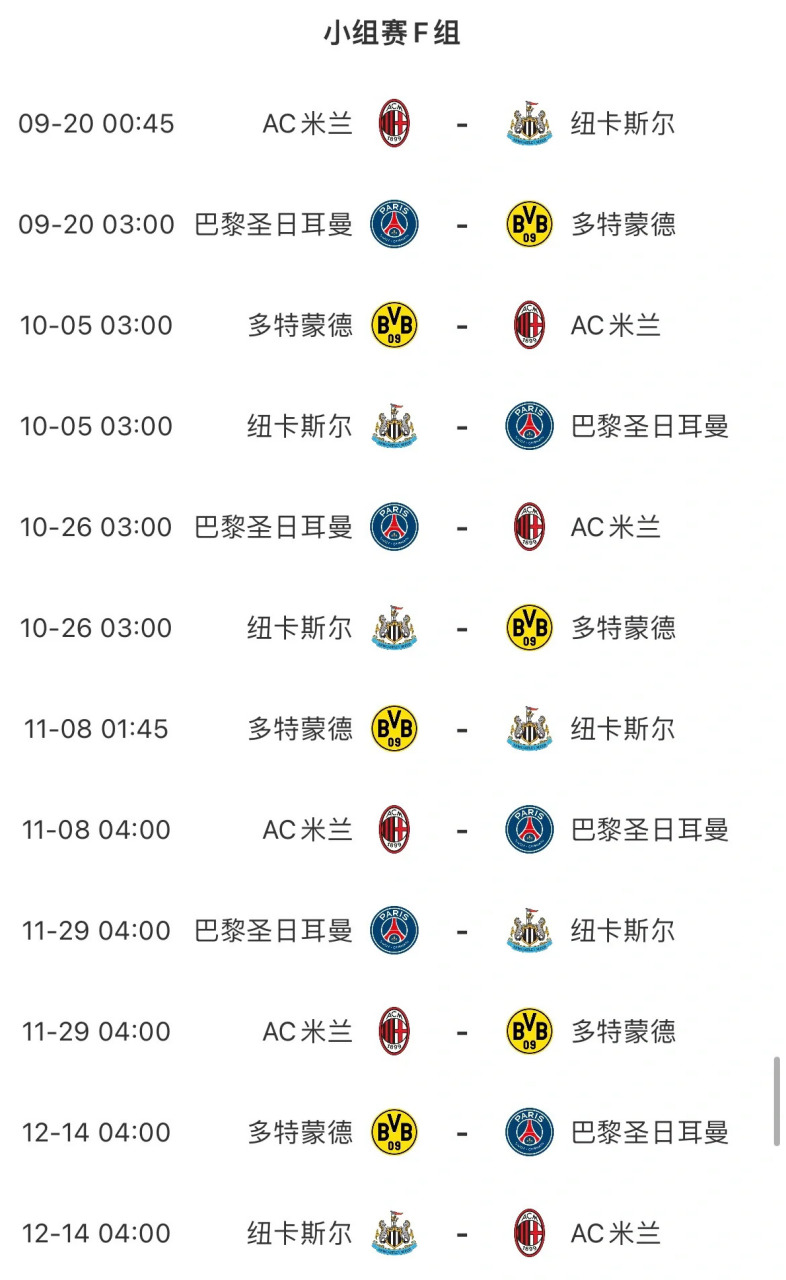The width and height of the screenshot is (786, 1280).
Task: Open the 11-08 多特蒙德 vs 纽卡斯尔 fixture
Action: tap(460, 729)
